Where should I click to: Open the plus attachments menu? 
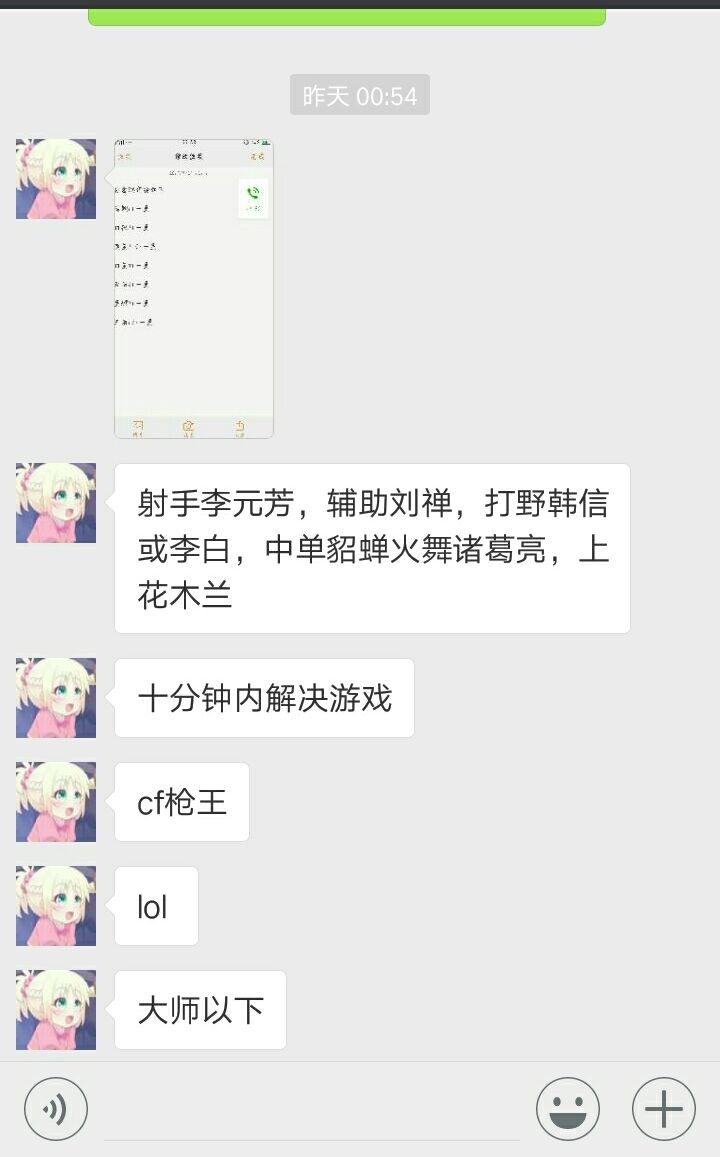point(663,1109)
